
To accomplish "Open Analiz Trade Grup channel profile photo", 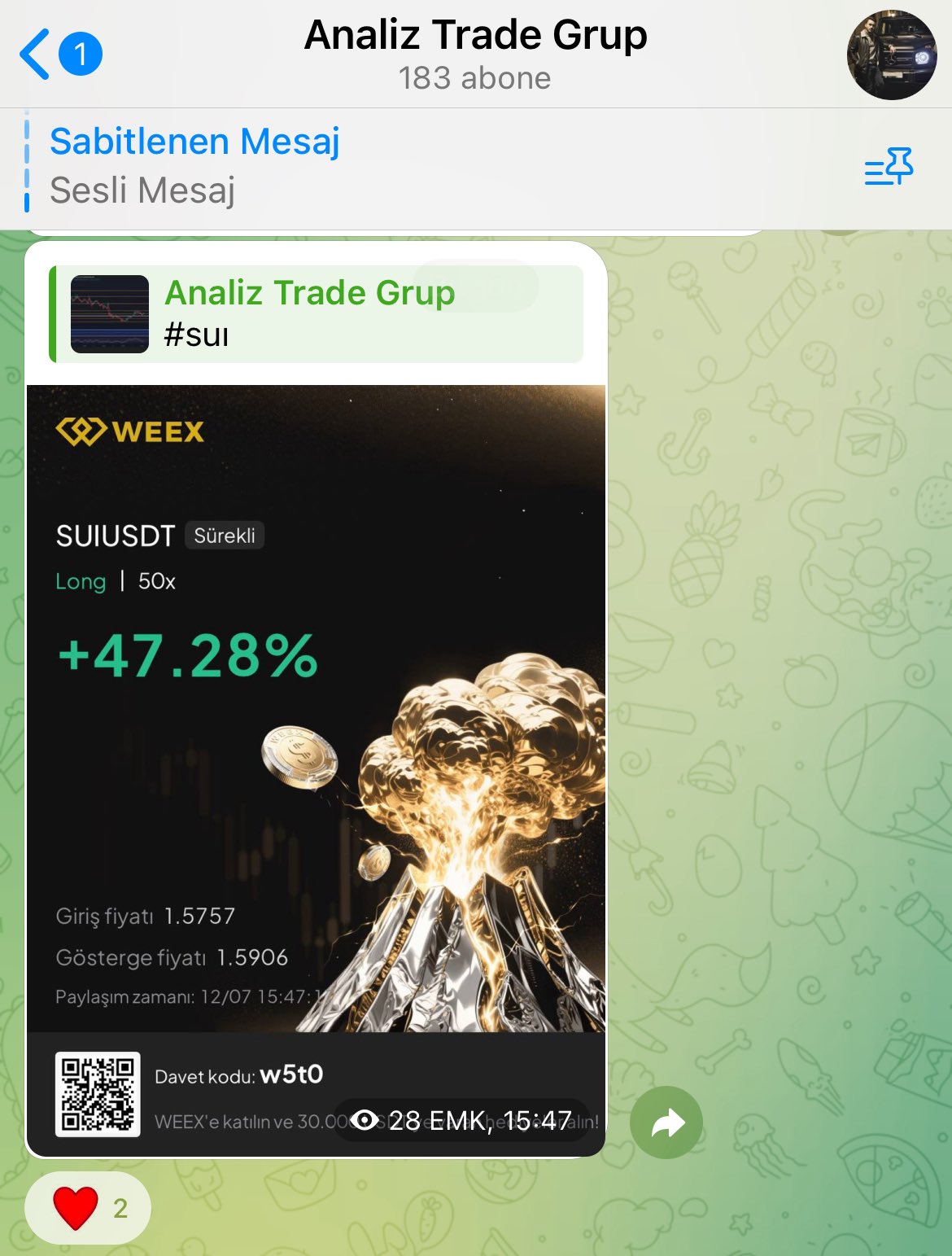I will click(891, 55).
